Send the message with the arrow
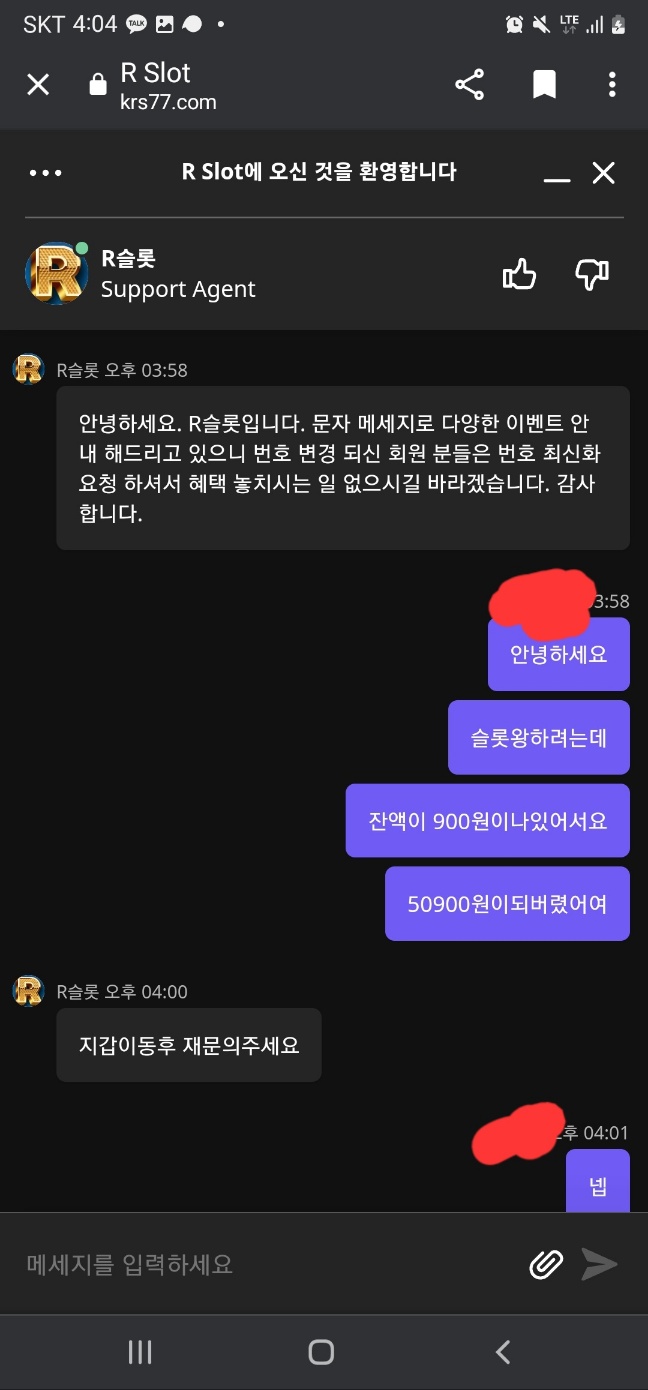 (x=600, y=1264)
